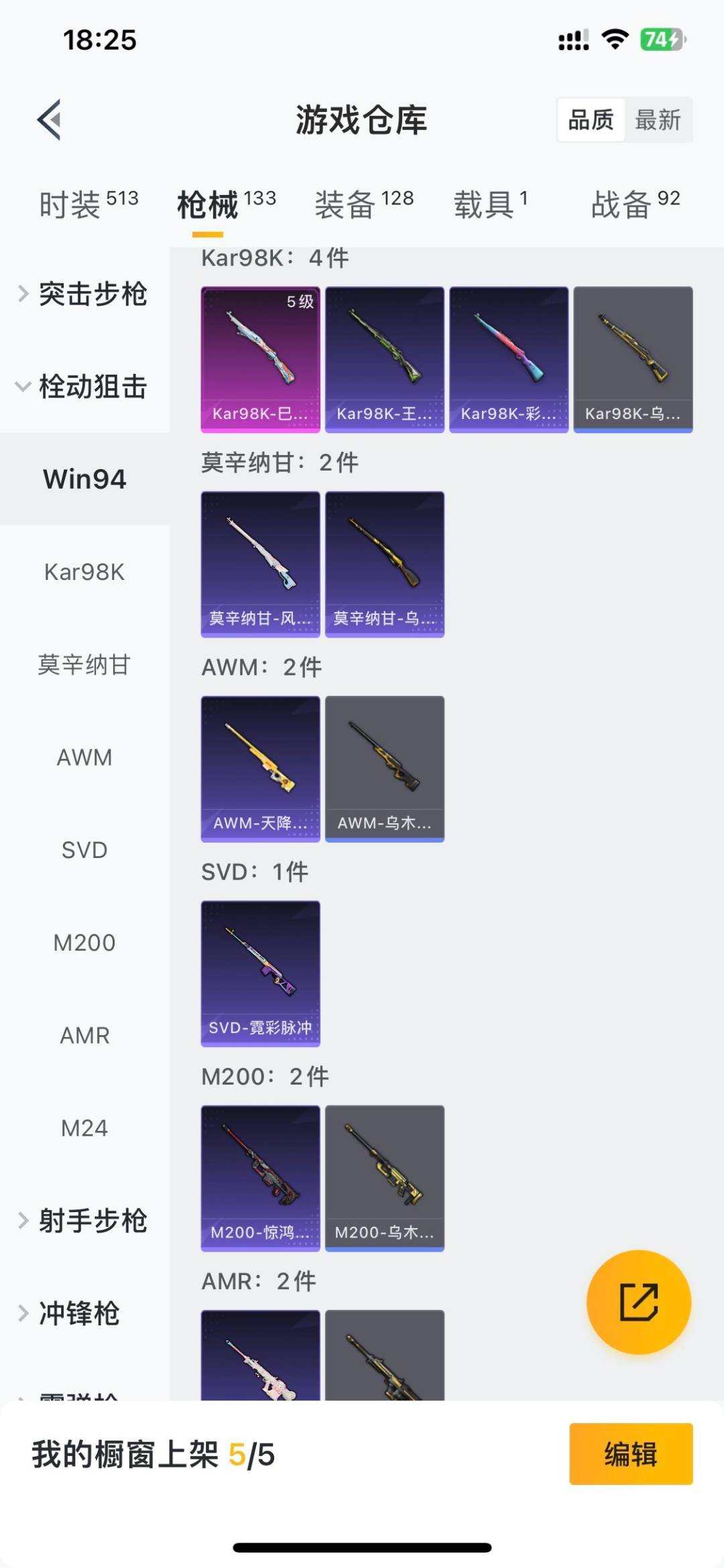
Task: Open the 莫辛纳甘-乌 gold skin
Action: (x=385, y=563)
